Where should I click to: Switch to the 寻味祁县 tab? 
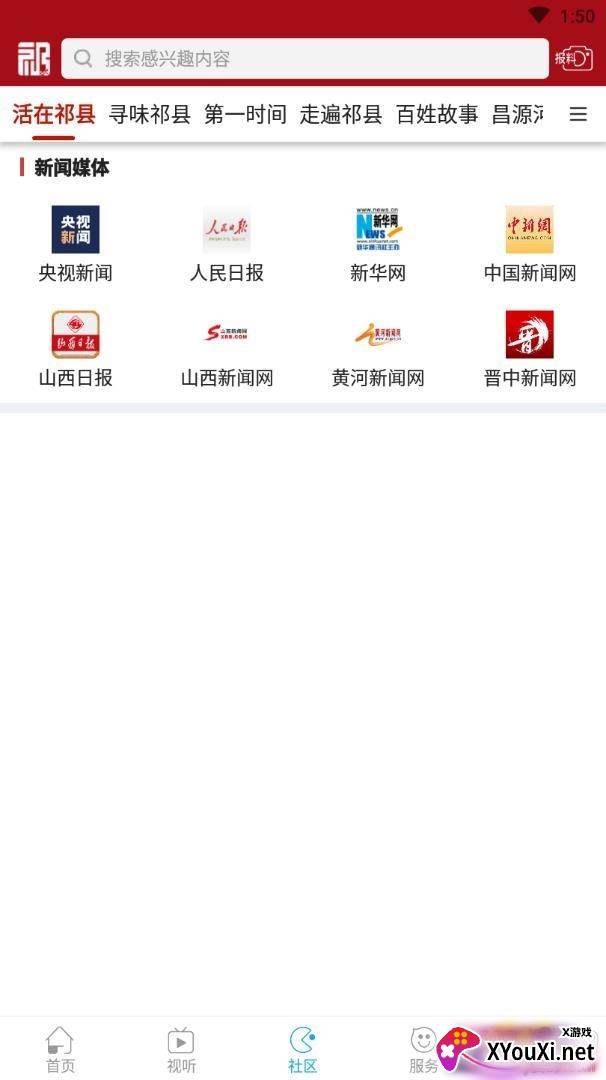(150, 114)
